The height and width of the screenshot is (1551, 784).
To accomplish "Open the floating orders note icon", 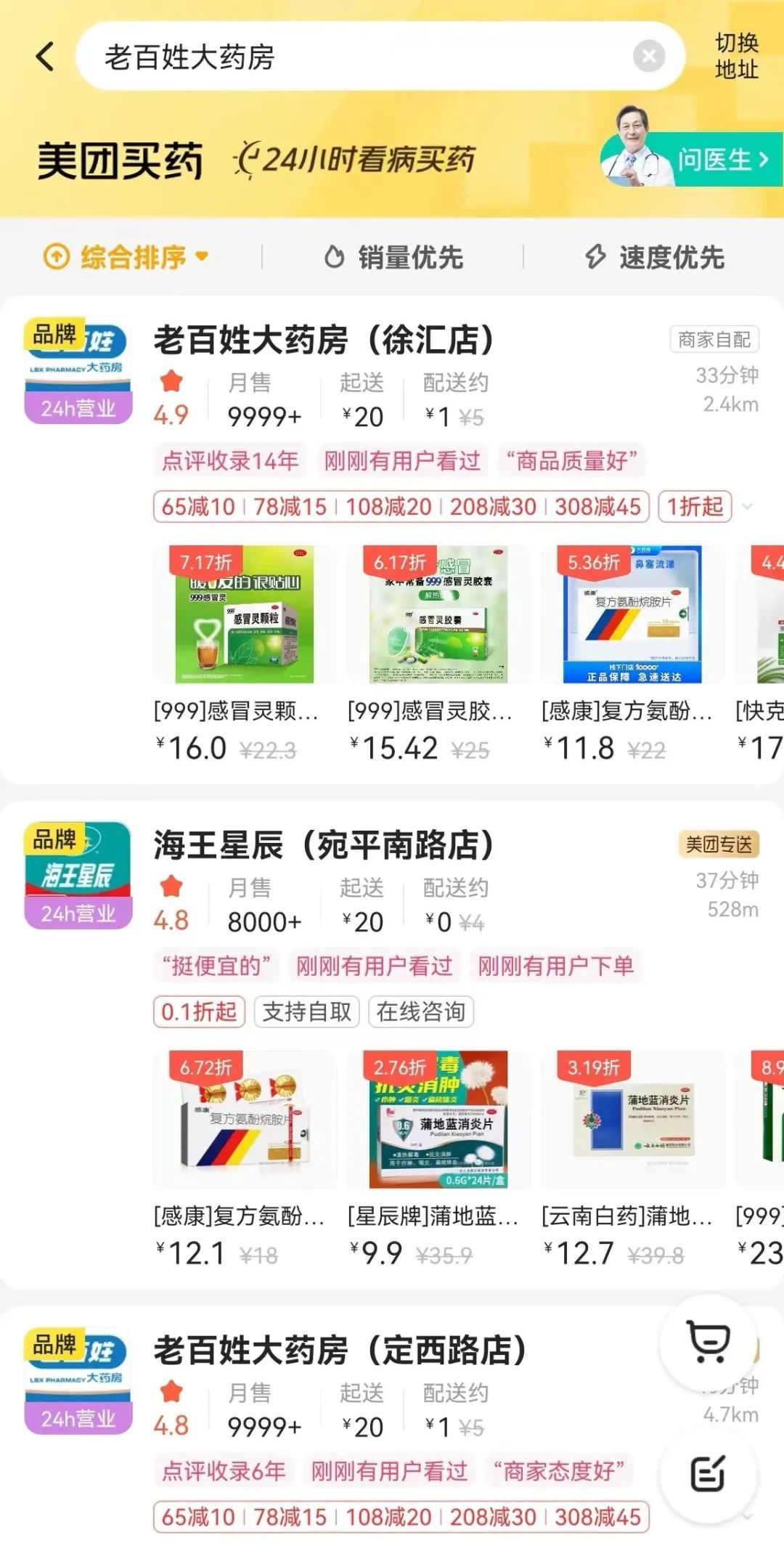I will click(x=708, y=1473).
